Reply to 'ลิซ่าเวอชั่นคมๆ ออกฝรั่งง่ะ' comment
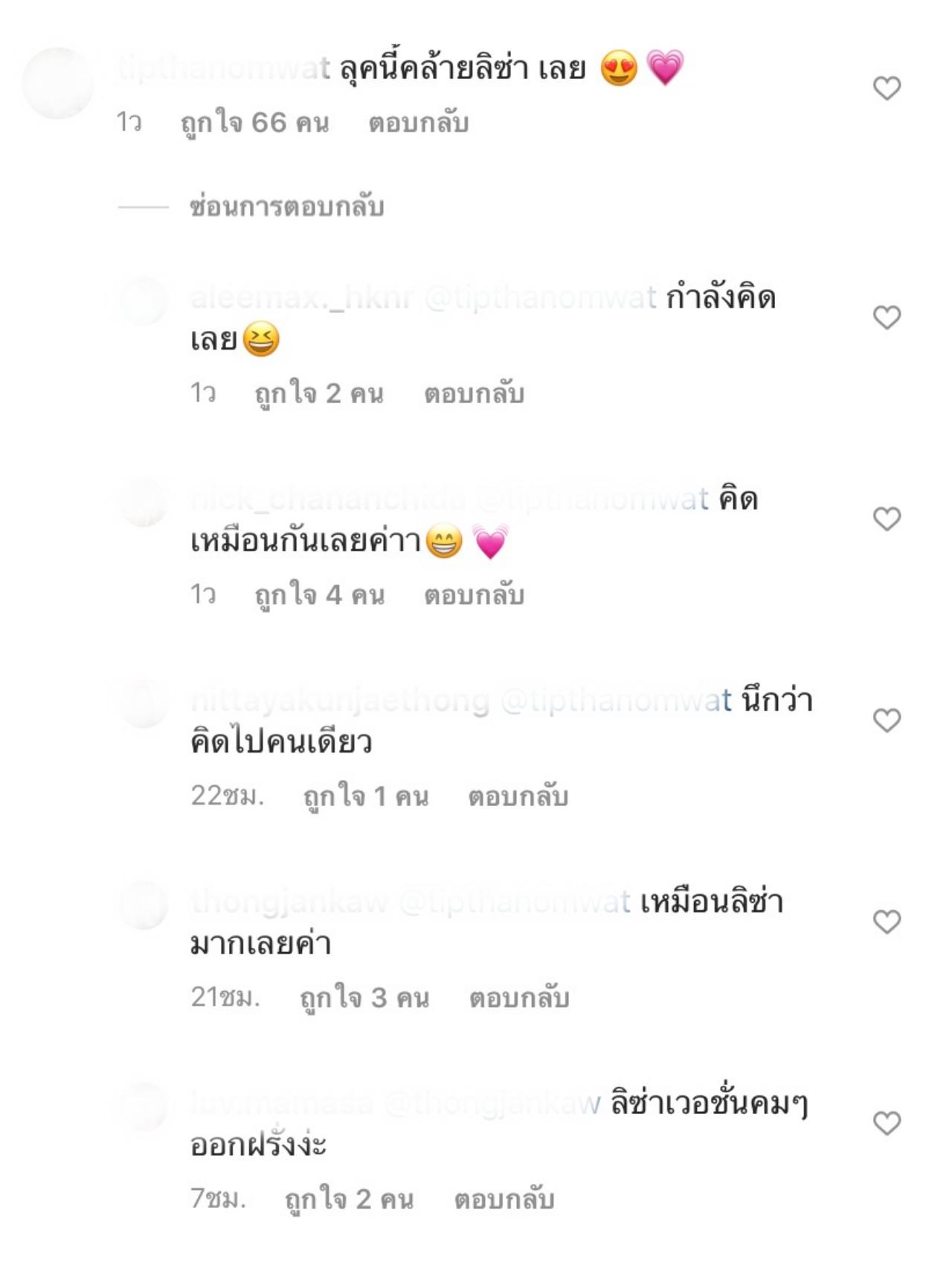952x1262 pixels. click(504, 1200)
